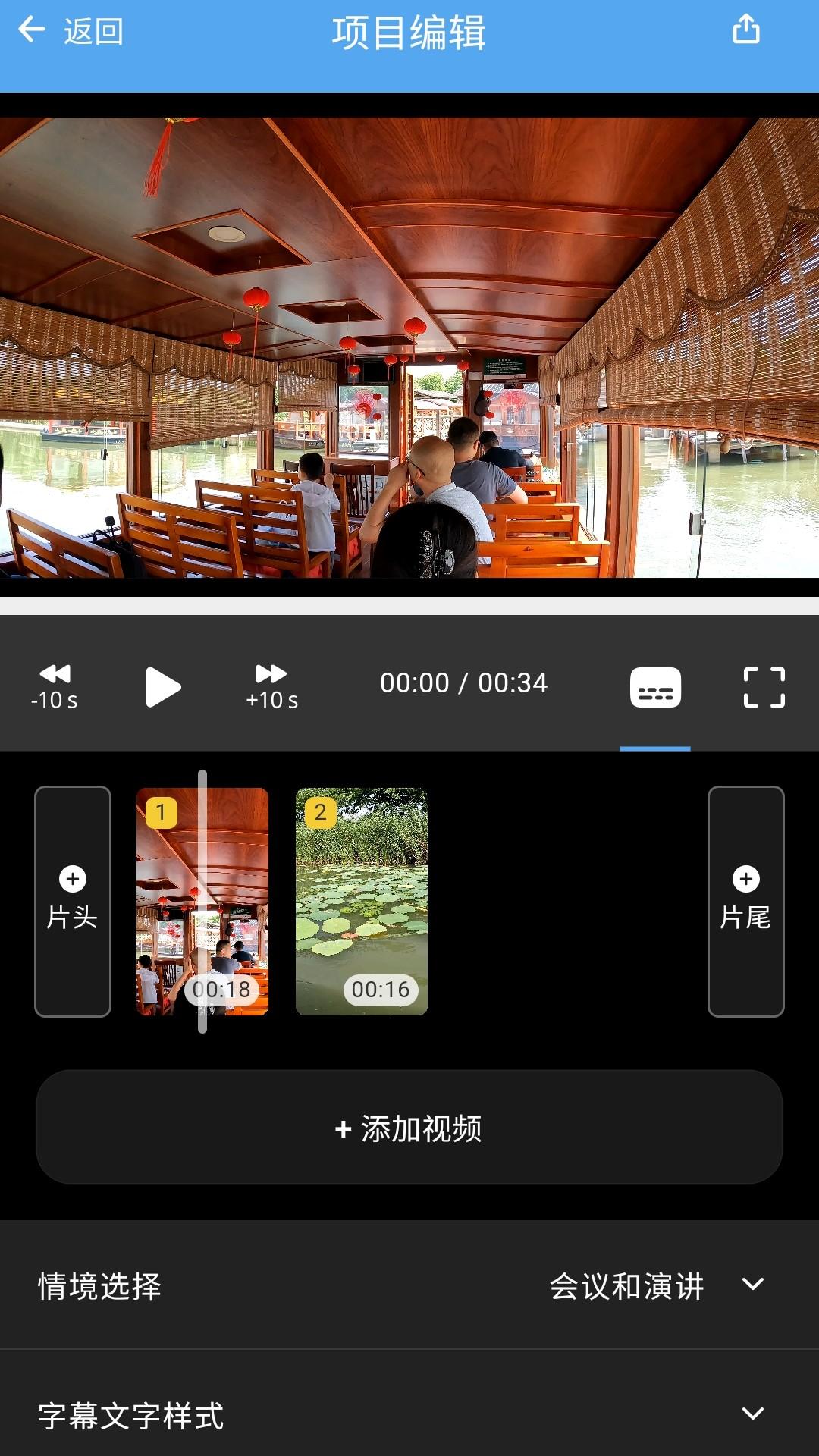The image size is (819, 1456).
Task: Tap the back arrow icon
Action: click(32, 29)
